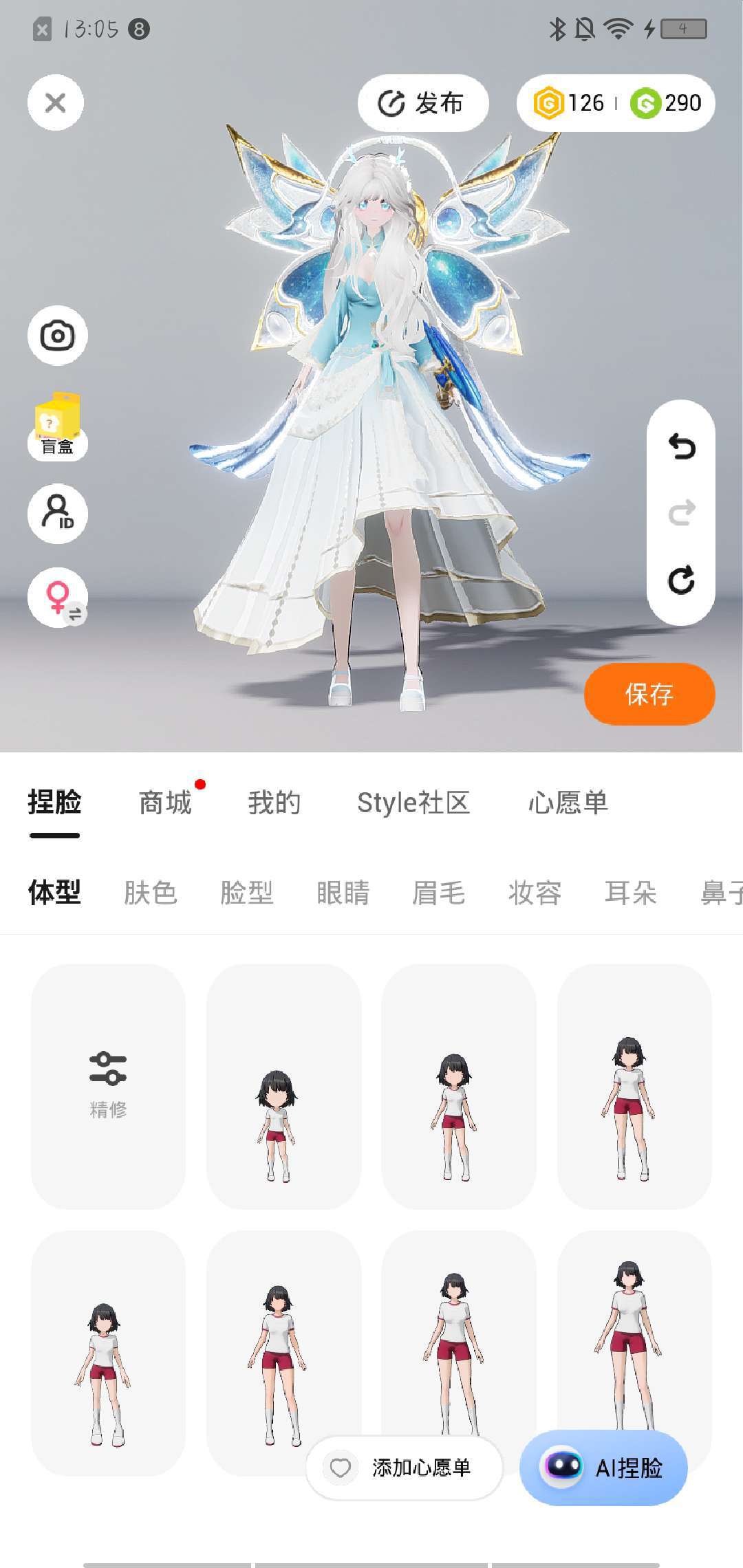Launch the AI捏脸 feature
The height and width of the screenshot is (1568, 743).
603,1468
